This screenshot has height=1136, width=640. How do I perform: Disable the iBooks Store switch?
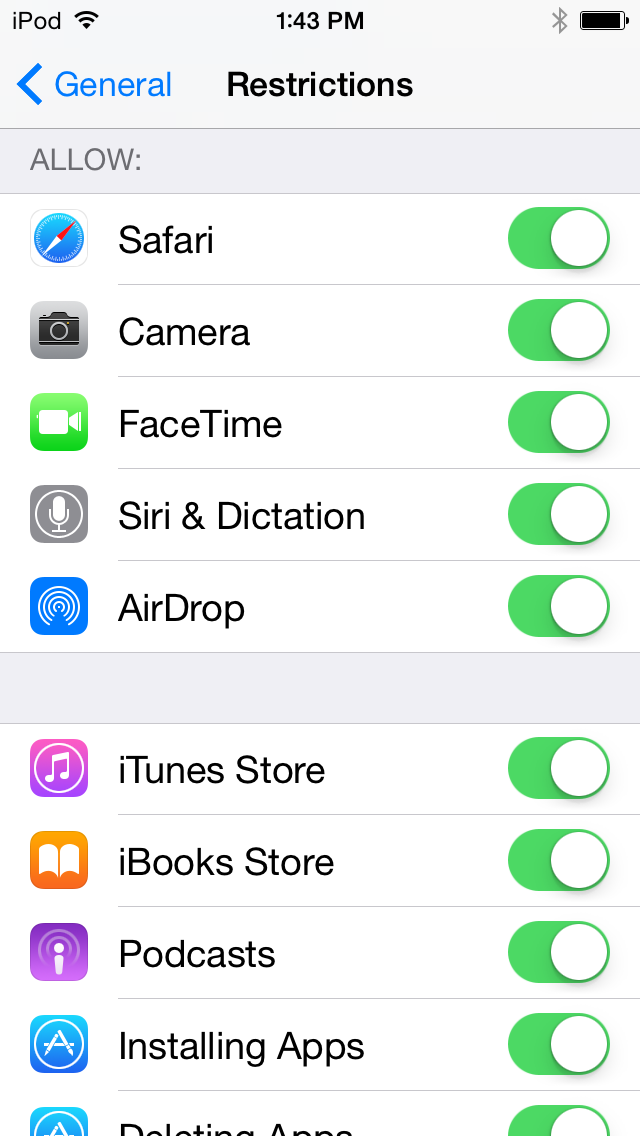[559, 861]
